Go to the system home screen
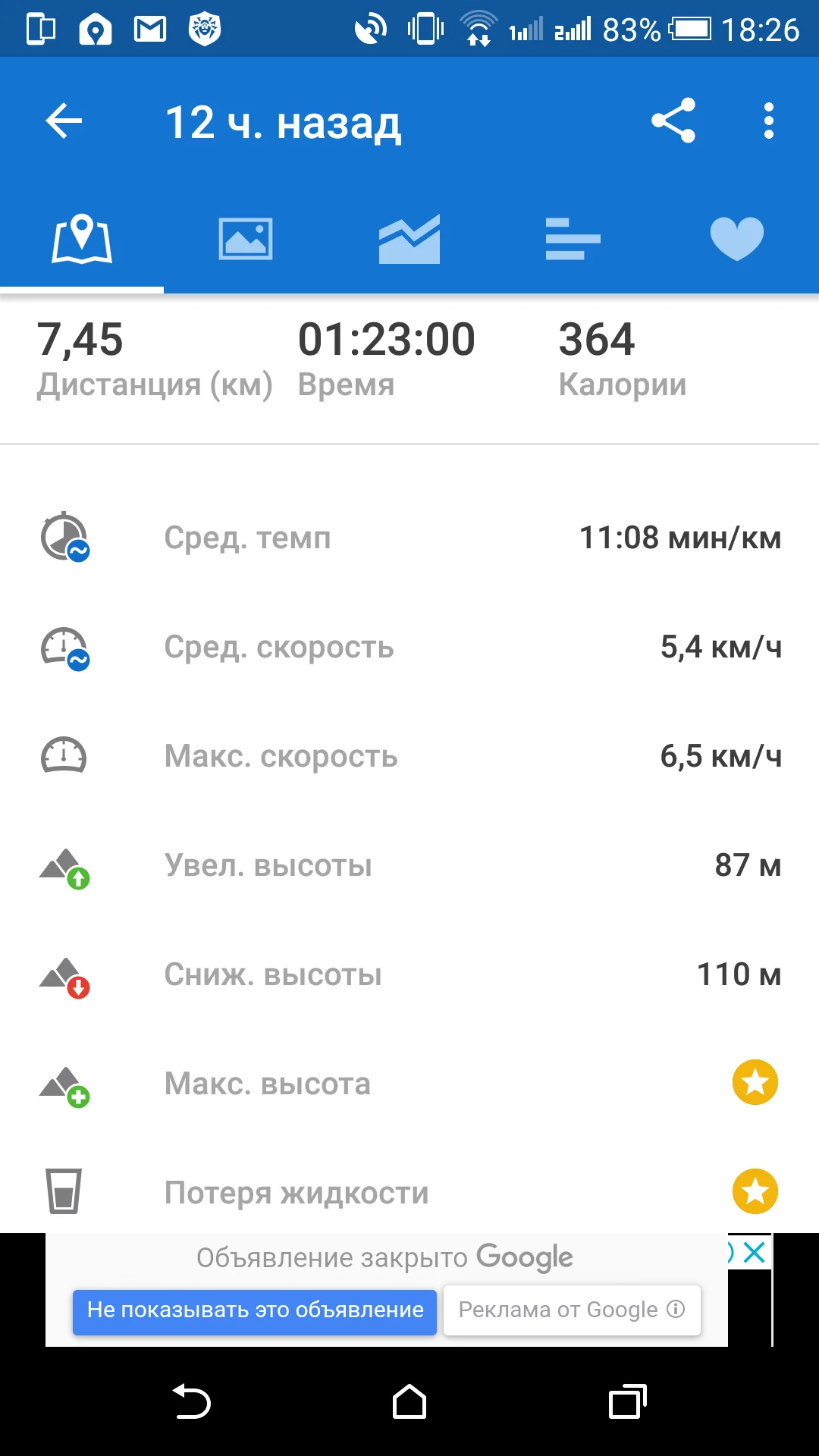 pyautogui.click(x=409, y=1401)
